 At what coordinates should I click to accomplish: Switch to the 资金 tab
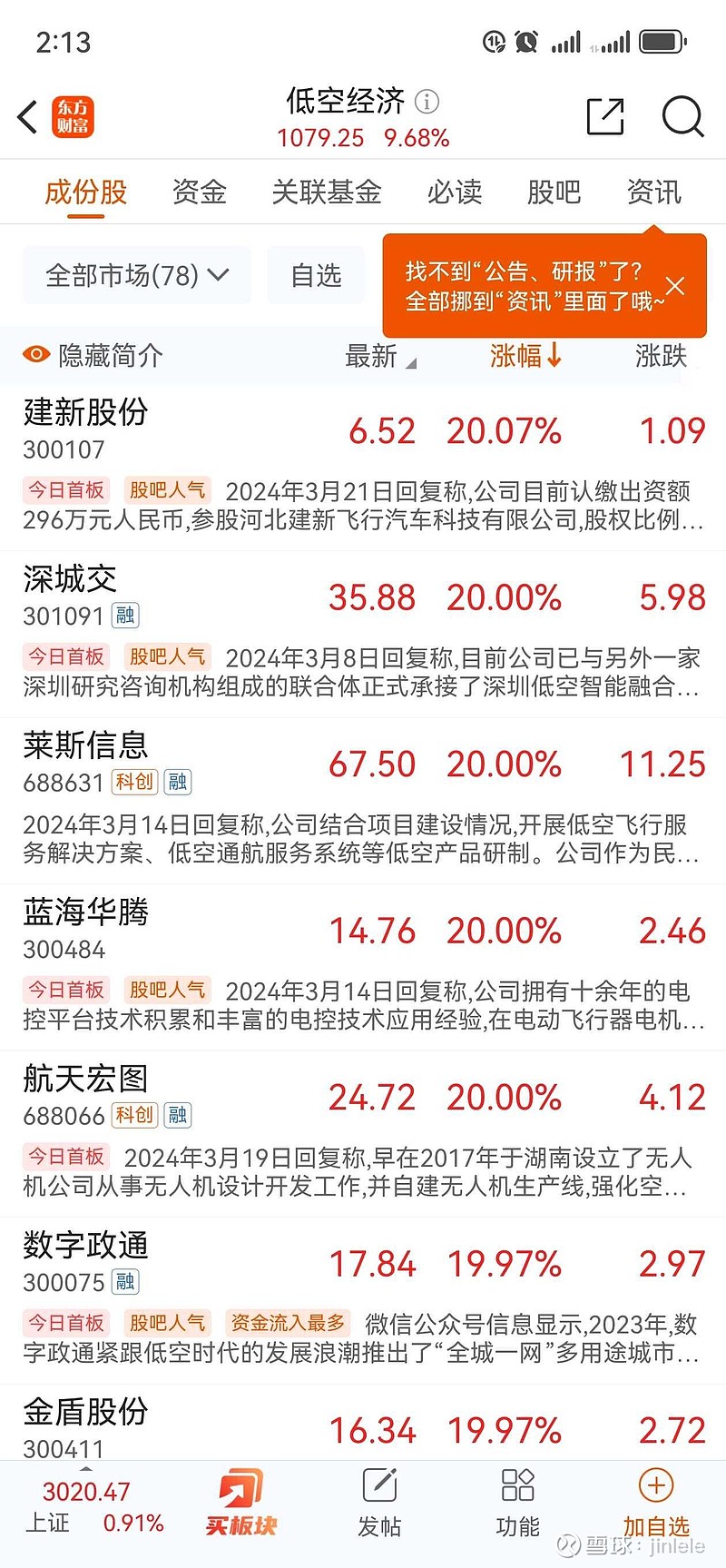199,192
